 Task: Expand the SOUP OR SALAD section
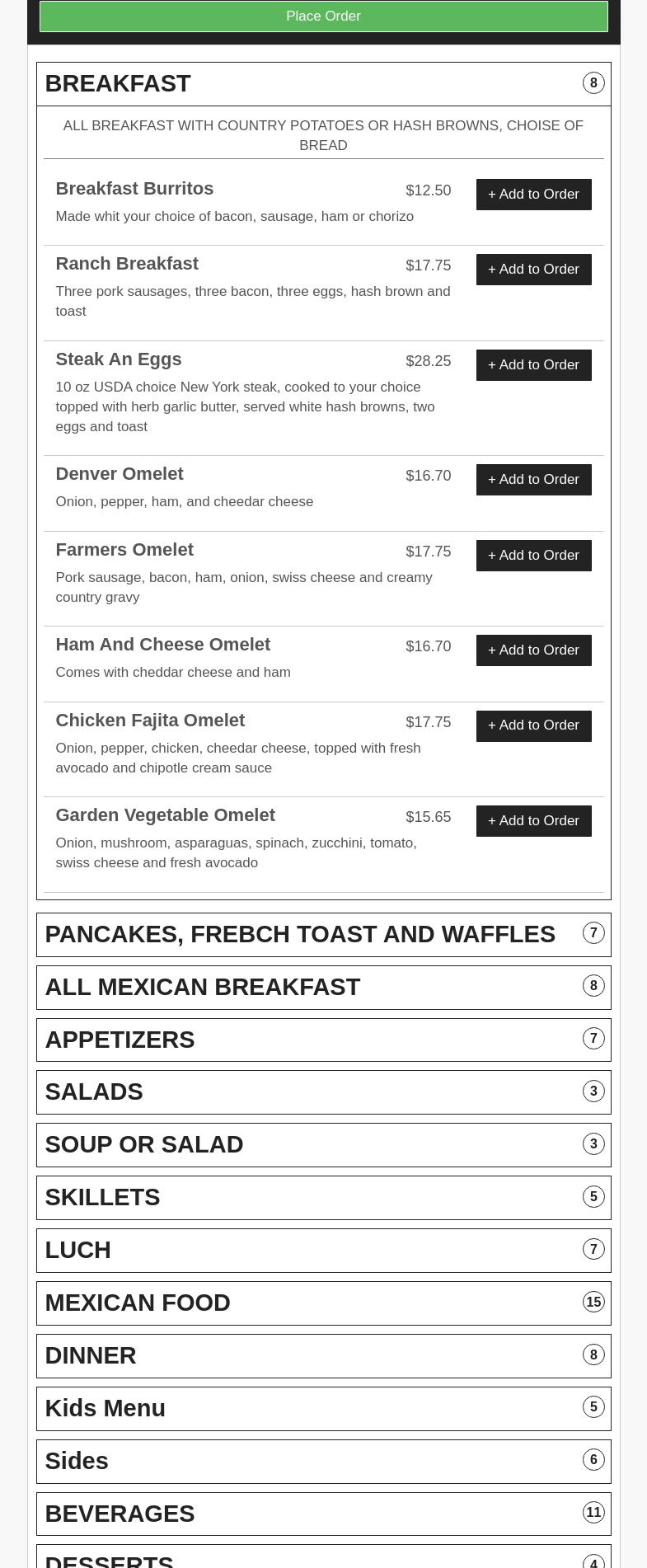323,1144
